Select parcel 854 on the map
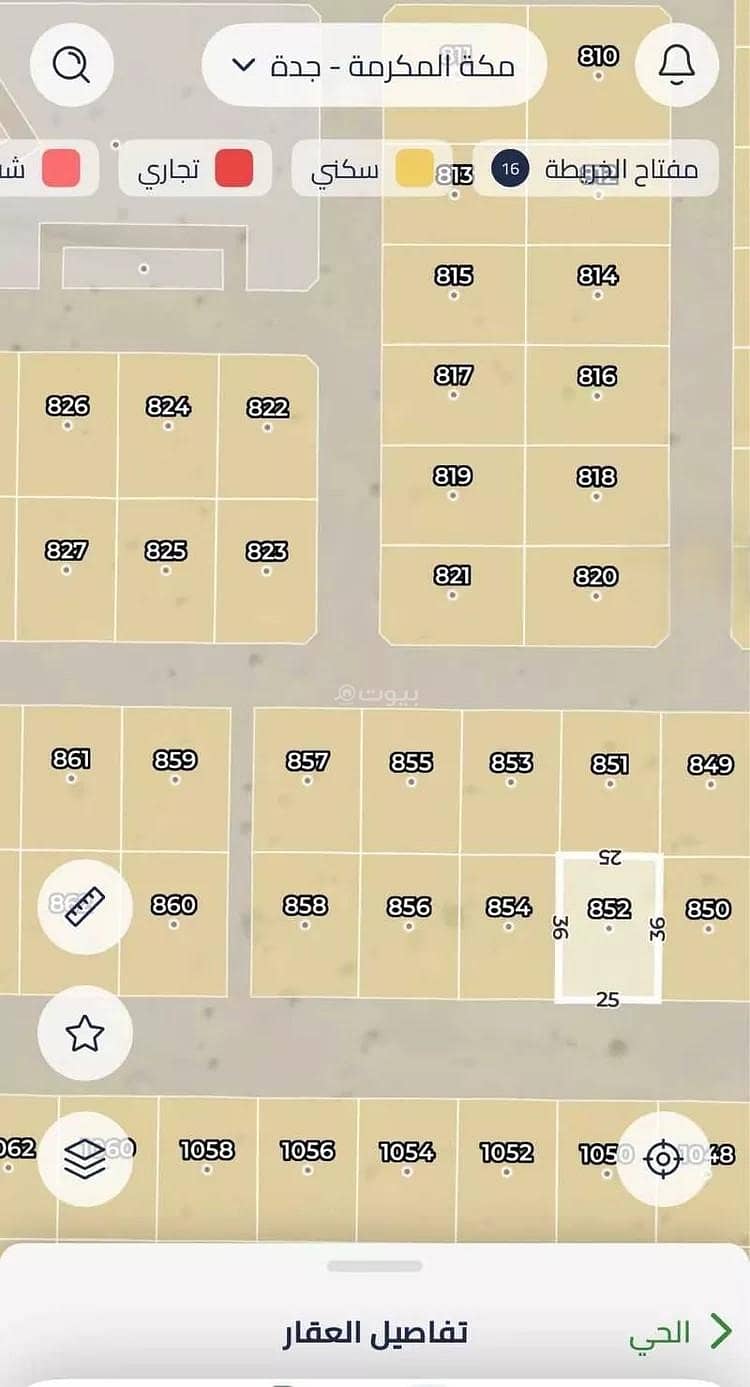Image resolution: width=750 pixels, height=1387 pixels. point(508,908)
